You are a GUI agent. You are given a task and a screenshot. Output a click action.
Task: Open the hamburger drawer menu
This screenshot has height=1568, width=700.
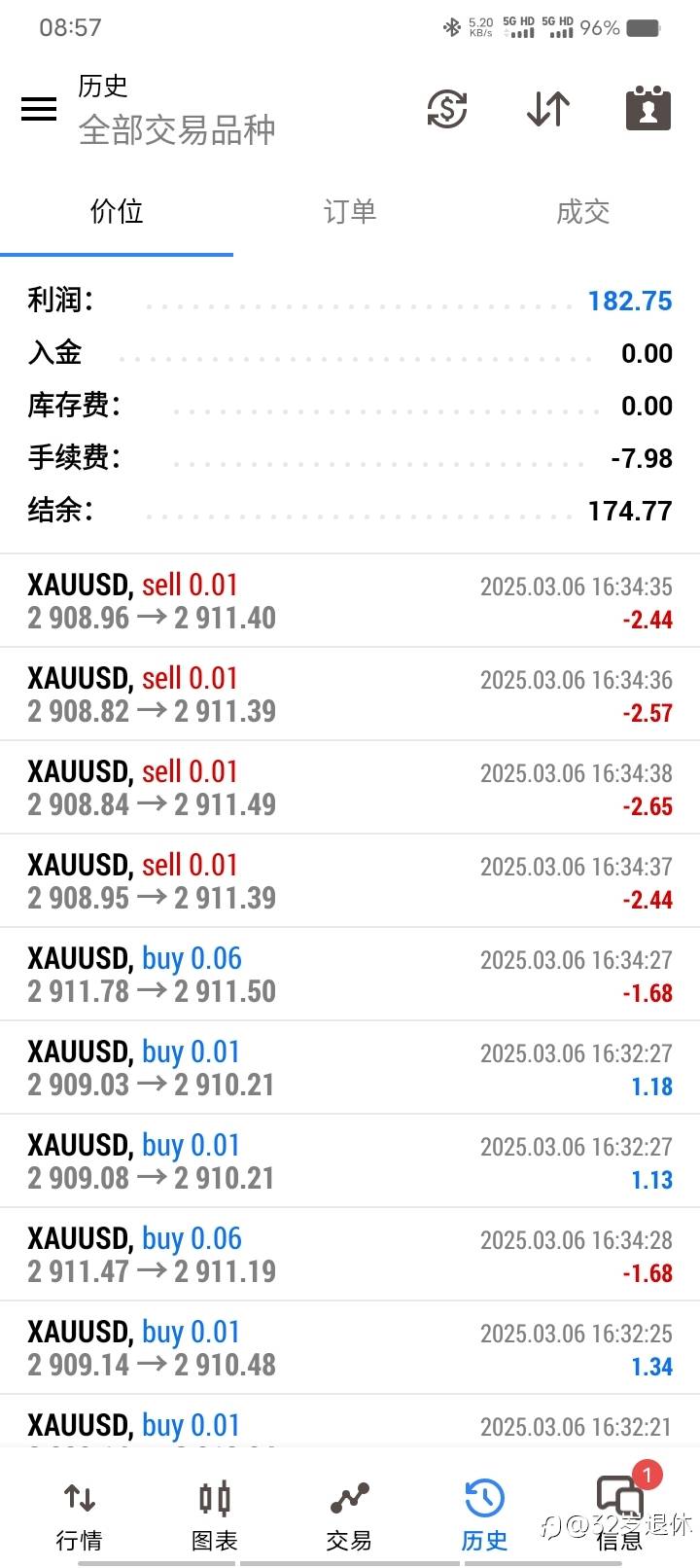(39, 108)
